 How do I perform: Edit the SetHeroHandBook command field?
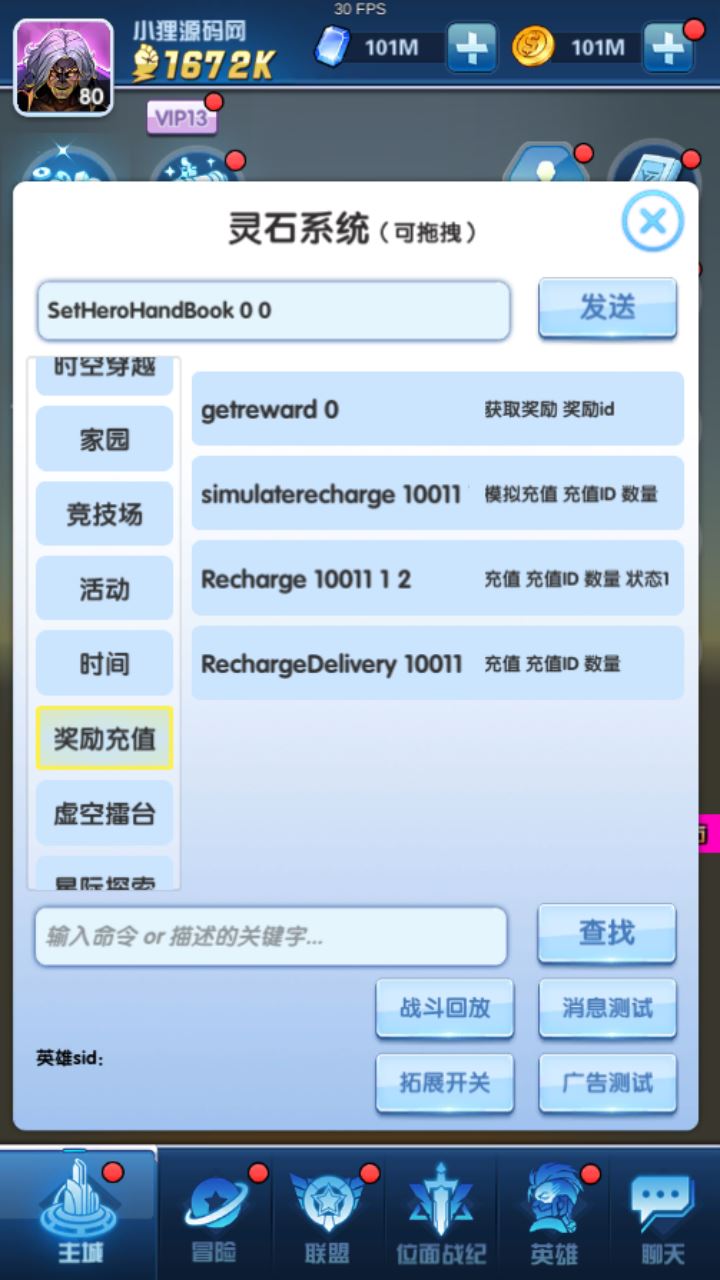(273, 310)
